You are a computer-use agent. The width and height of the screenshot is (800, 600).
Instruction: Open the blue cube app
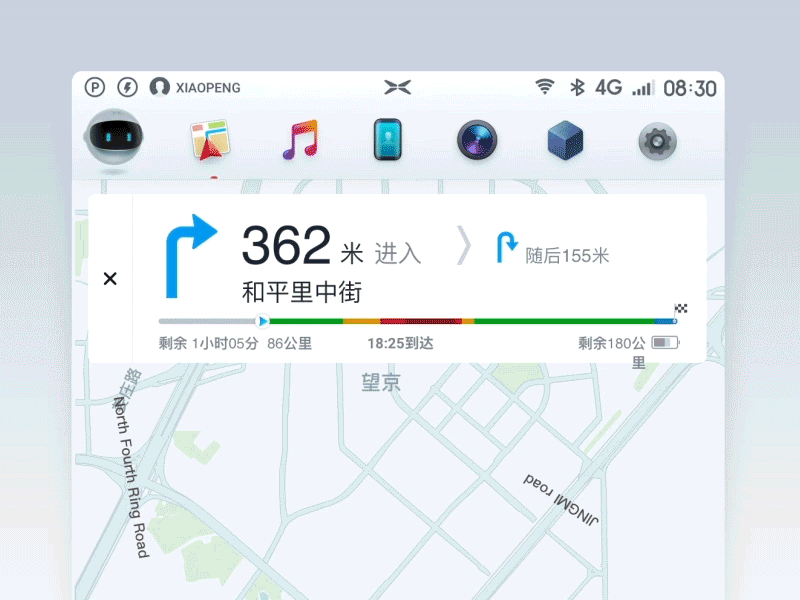click(565, 140)
